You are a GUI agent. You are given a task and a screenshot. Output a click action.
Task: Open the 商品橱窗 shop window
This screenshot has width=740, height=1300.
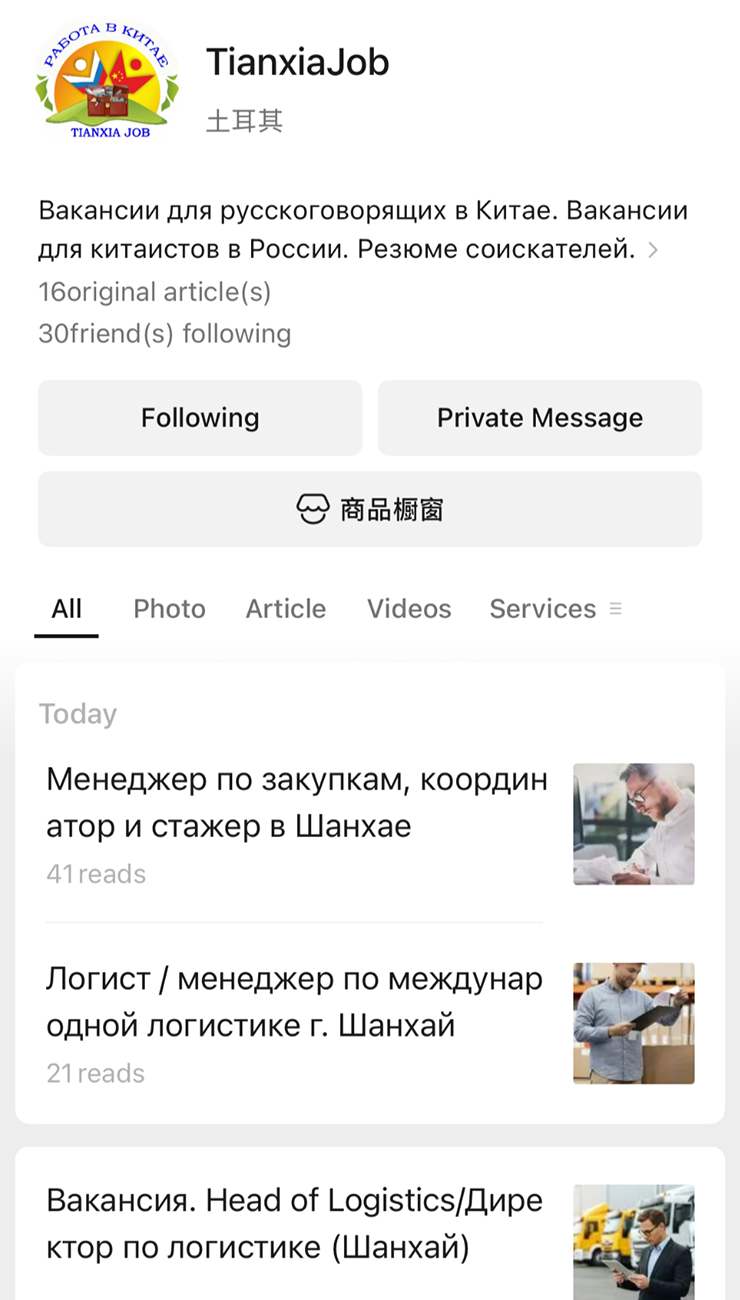[370, 509]
